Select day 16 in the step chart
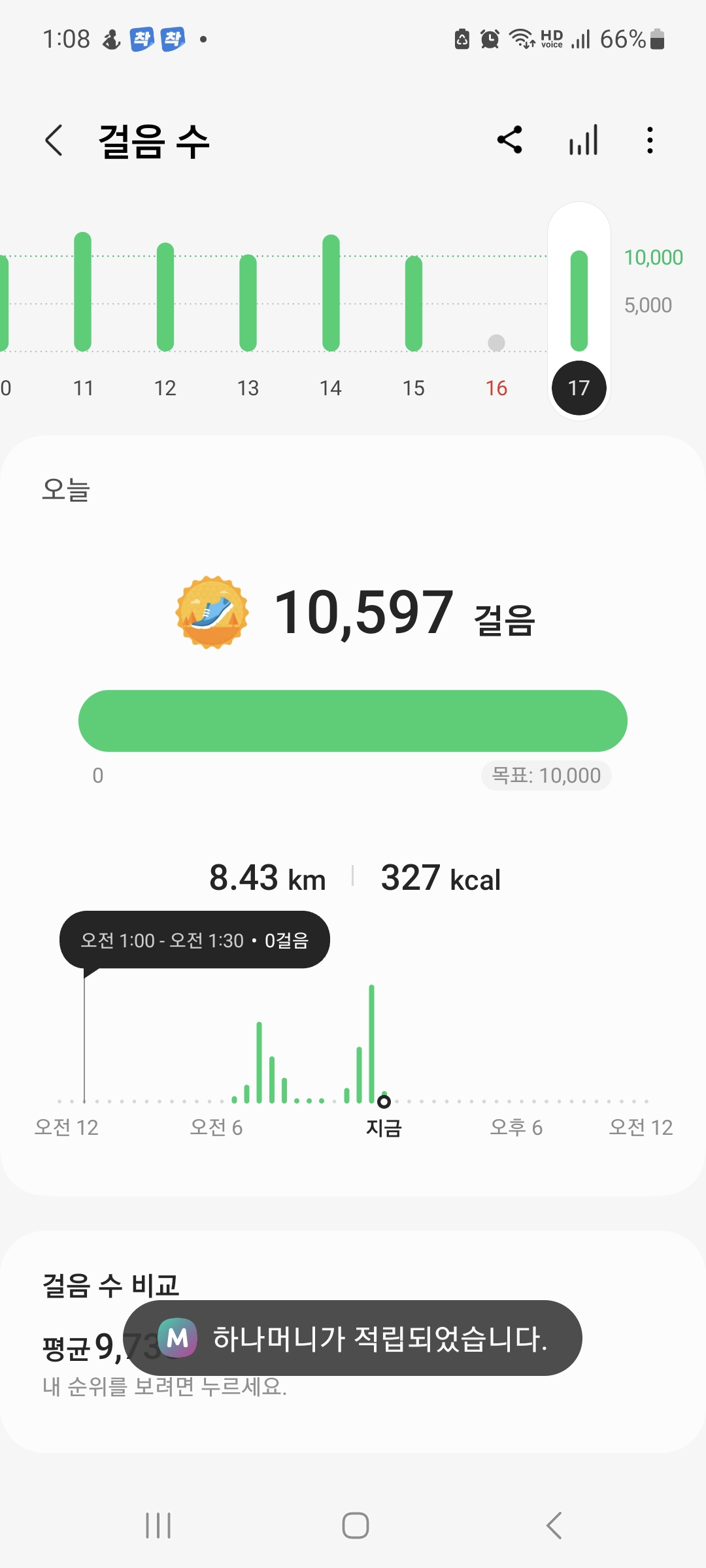This screenshot has height=1568, width=706. click(496, 353)
